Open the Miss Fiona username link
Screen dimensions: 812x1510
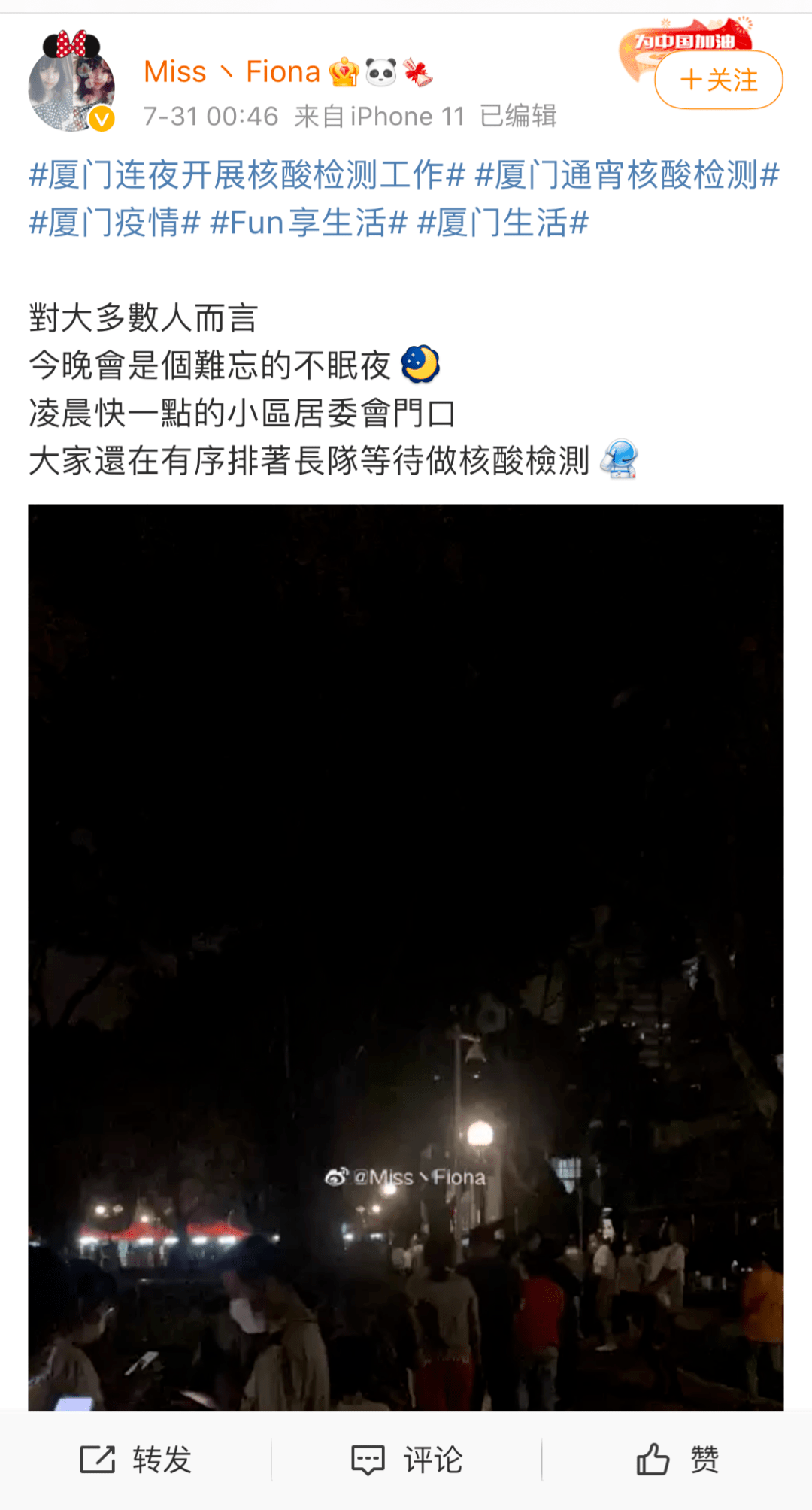232,72
